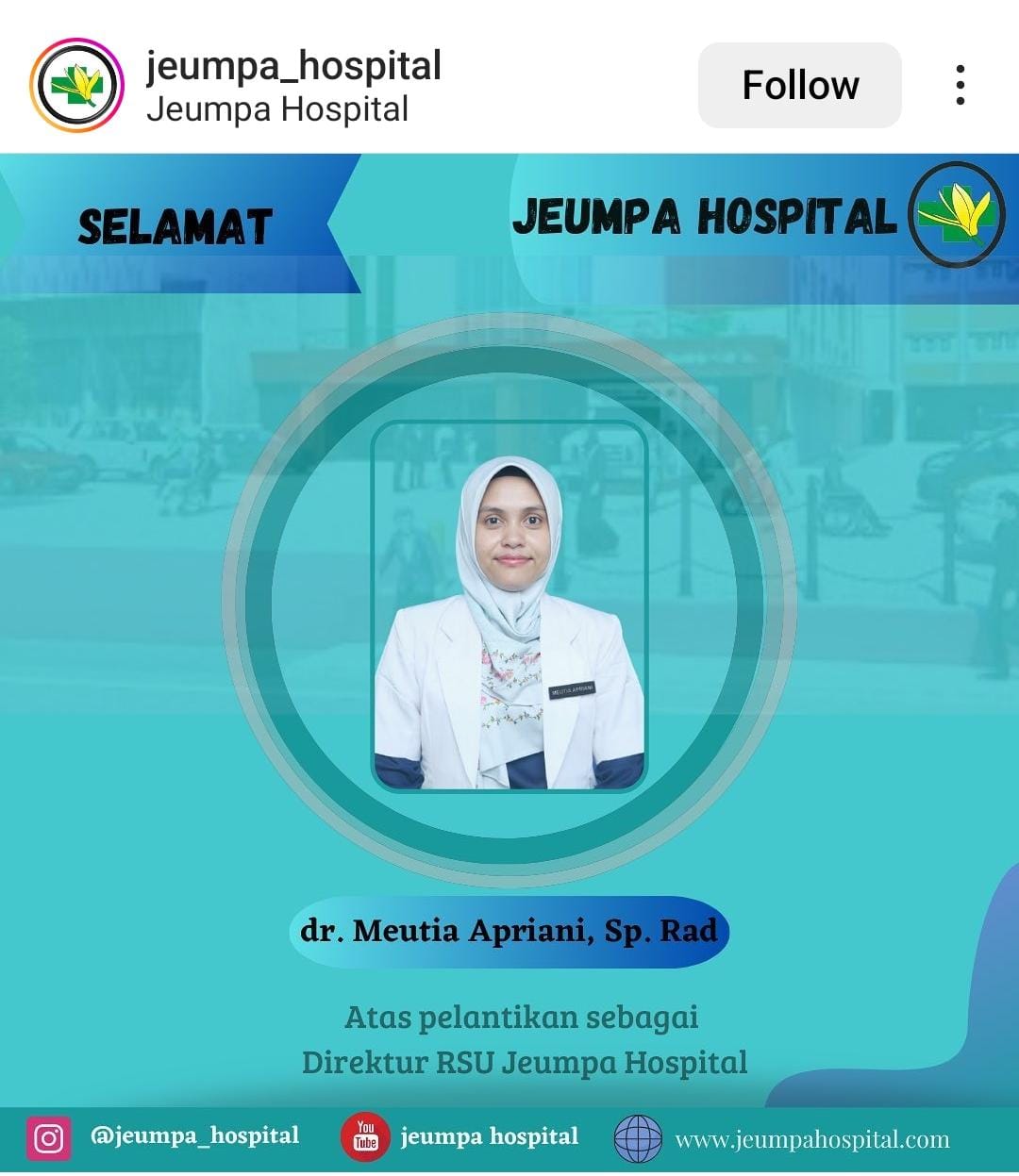Click the Jeumpa Hospital display name text
The width and height of the screenshot is (1019, 1176).
coord(276,108)
